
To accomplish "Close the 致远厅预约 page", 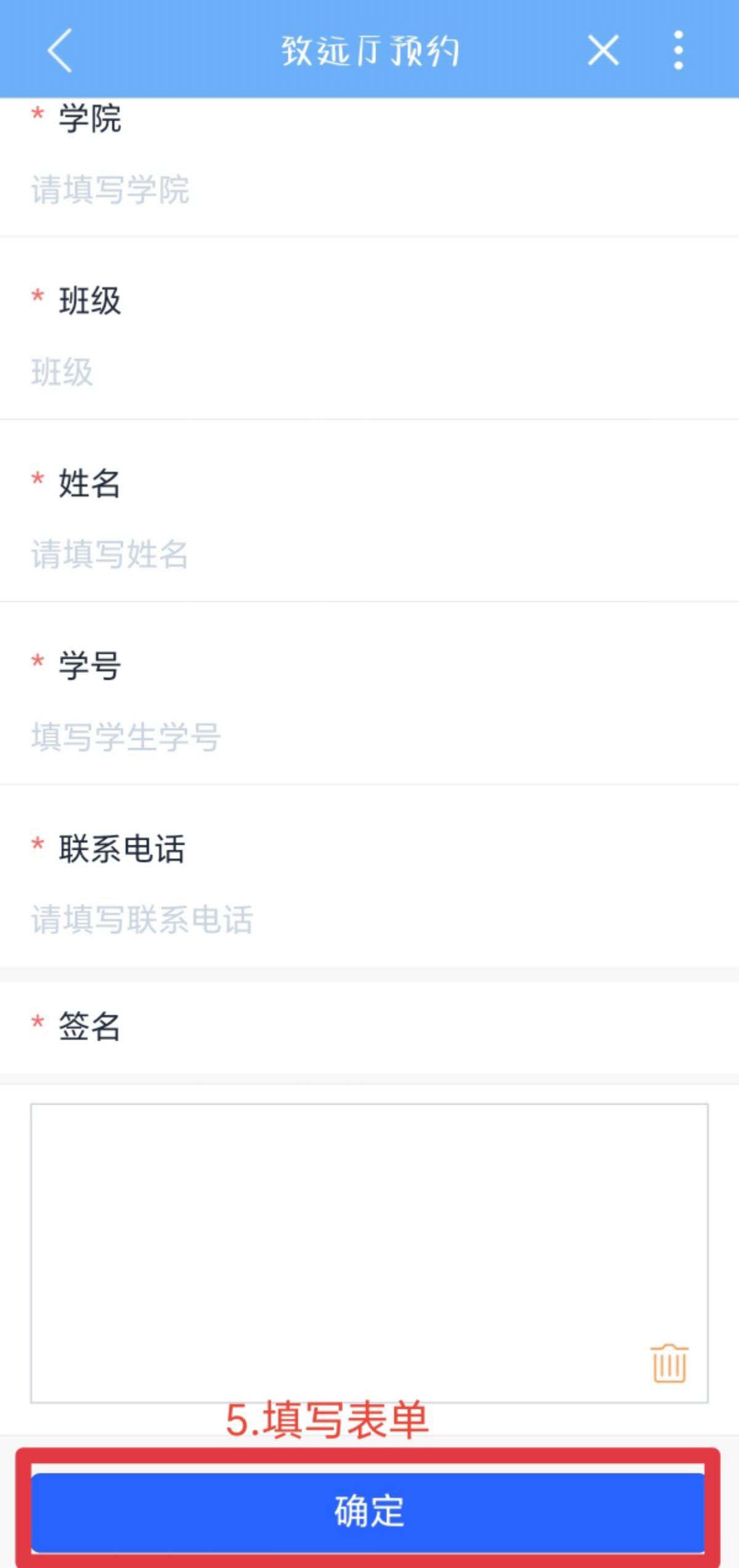I will (603, 50).
